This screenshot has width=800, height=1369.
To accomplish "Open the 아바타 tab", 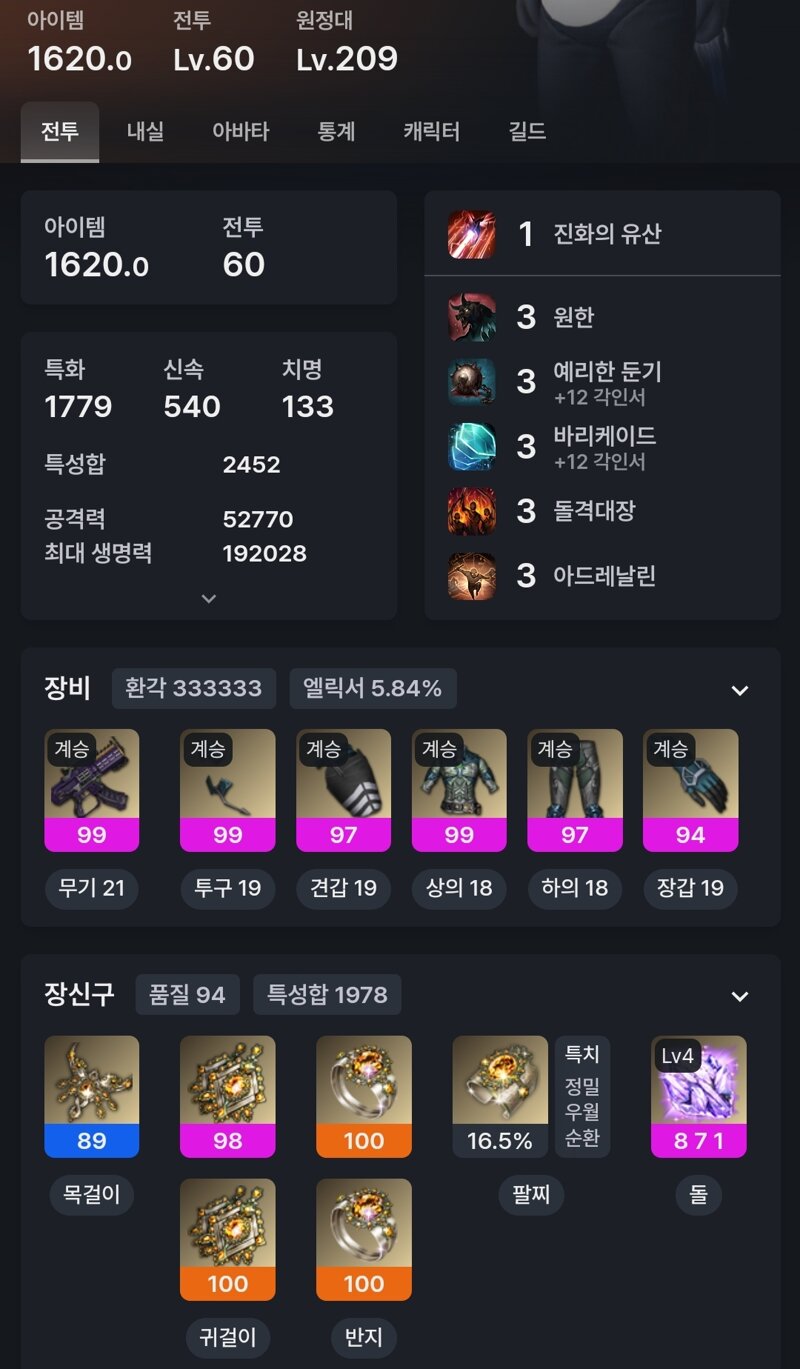I will (240, 131).
